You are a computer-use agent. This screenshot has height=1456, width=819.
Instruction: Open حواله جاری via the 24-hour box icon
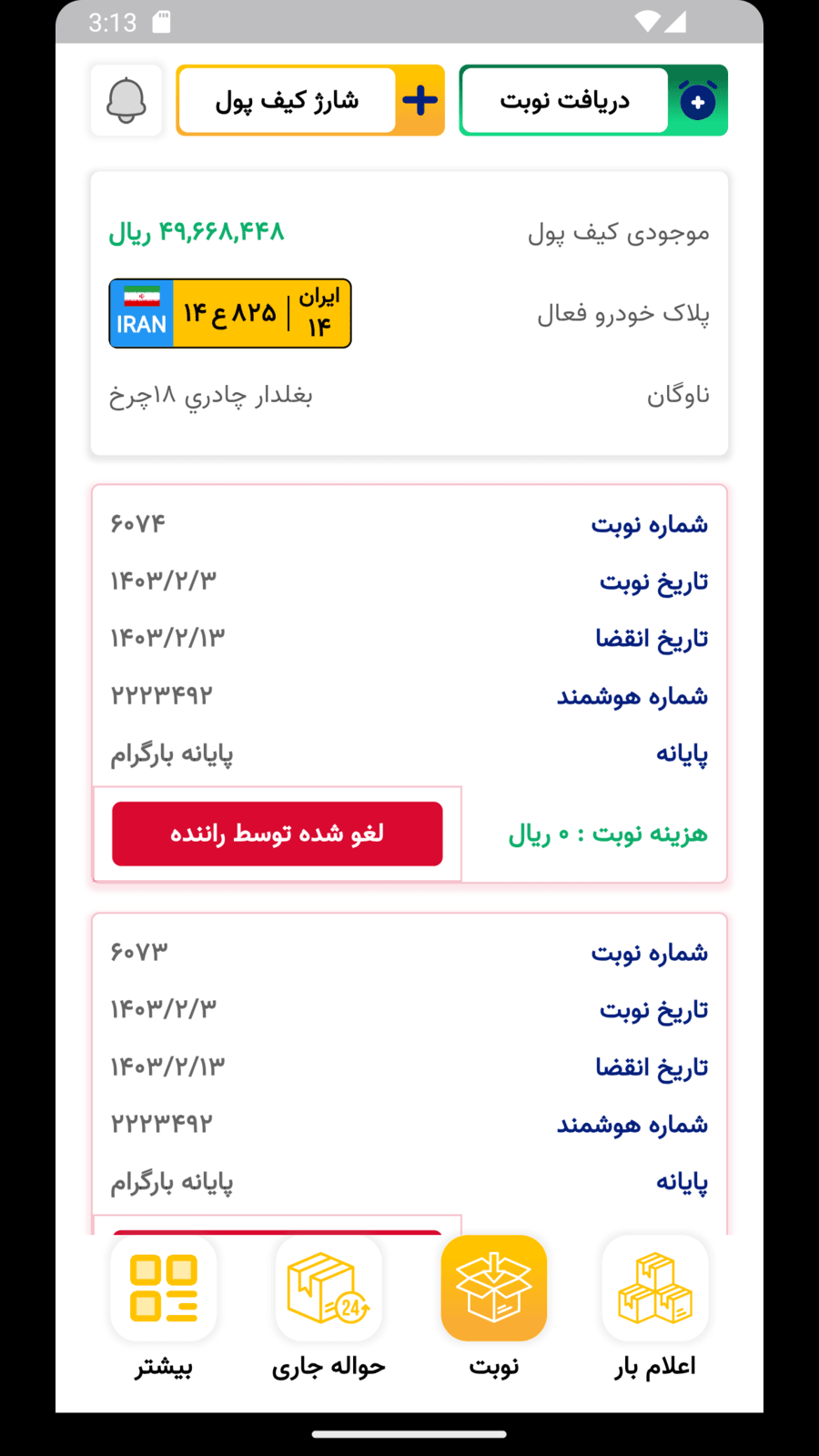coord(329,1288)
